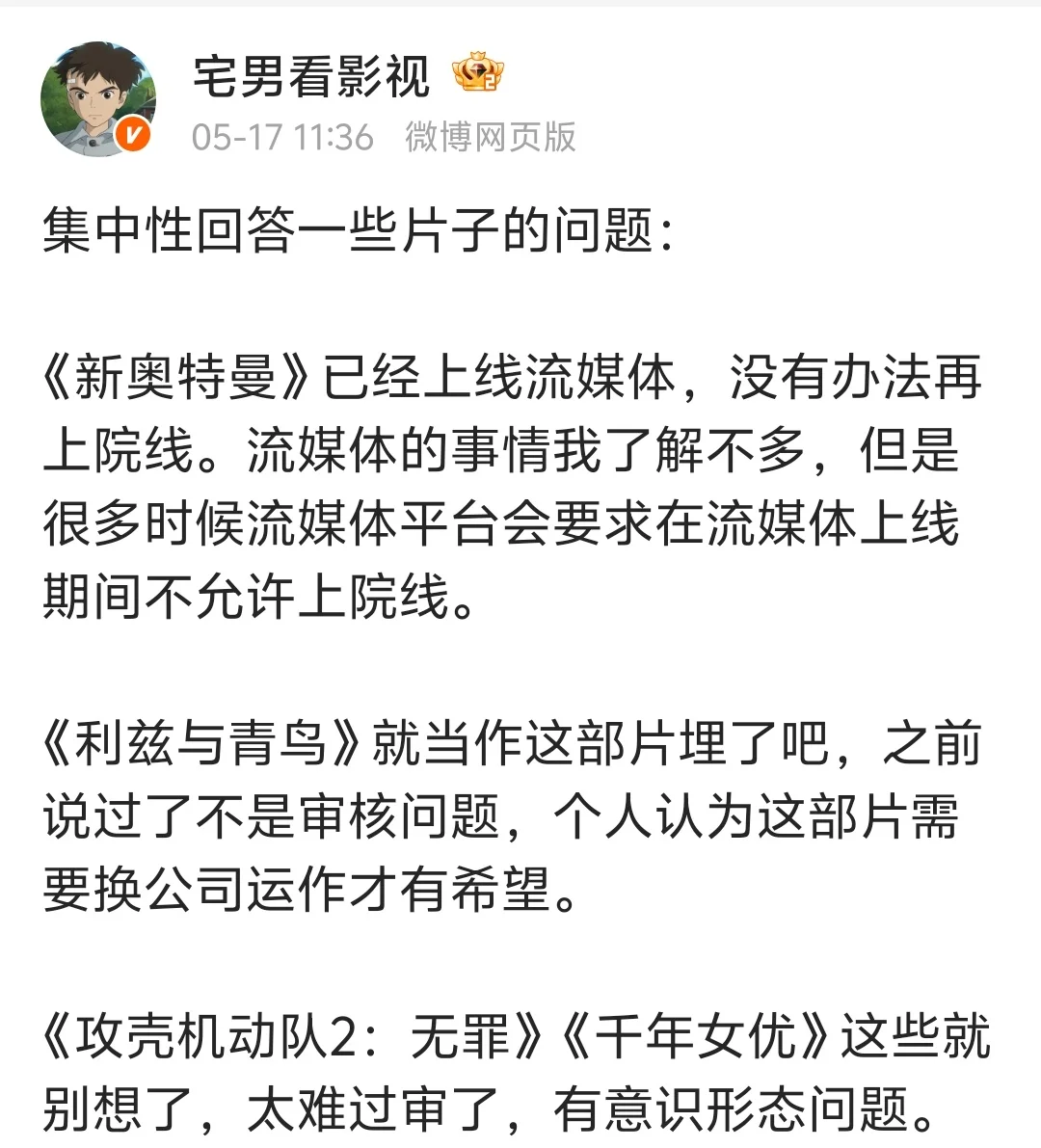Open the 宅男看影视 username link
This screenshot has width=1041, height=1148.
(310, 75)
